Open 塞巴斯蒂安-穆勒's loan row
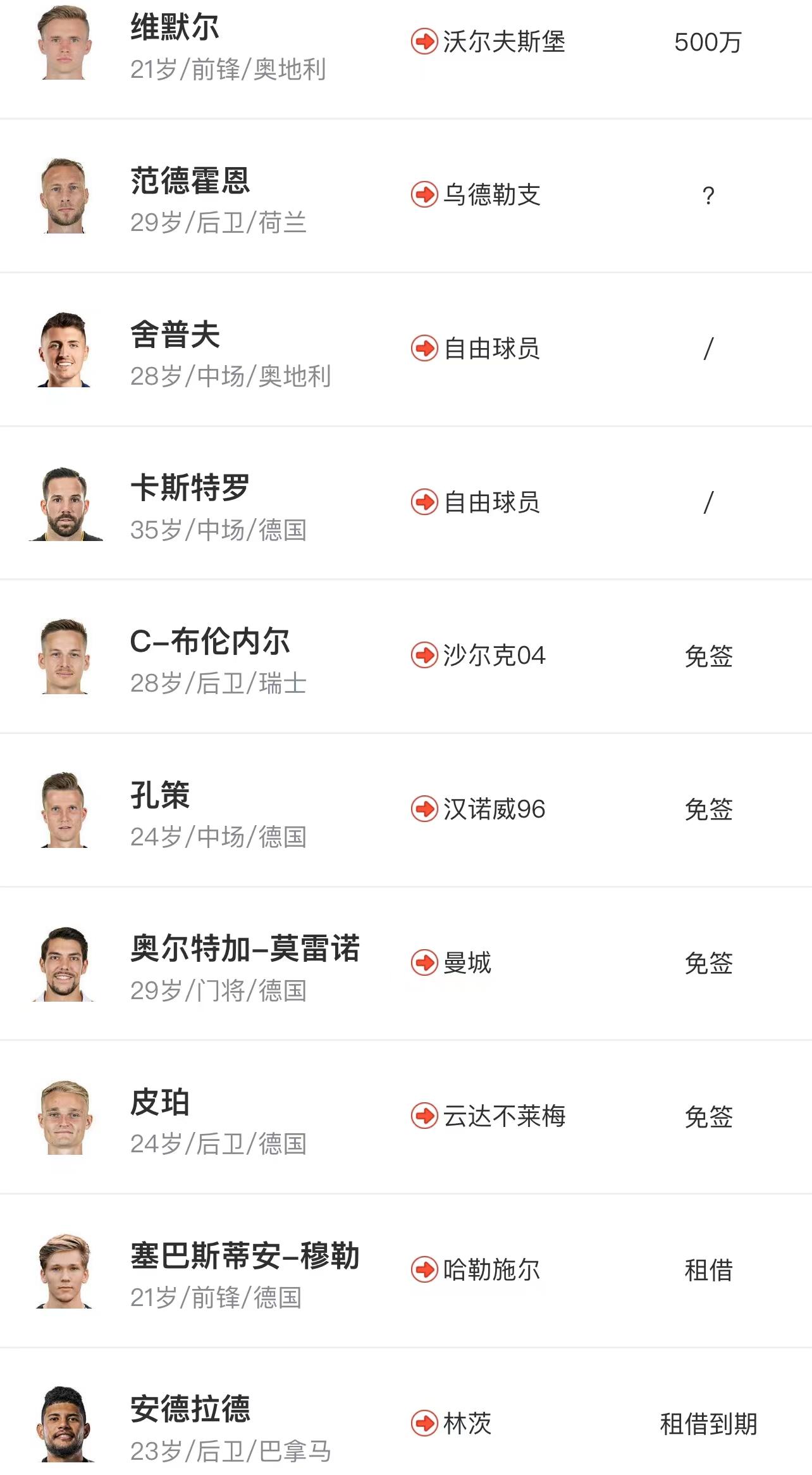812x1475 pixels. [244, 1256]
